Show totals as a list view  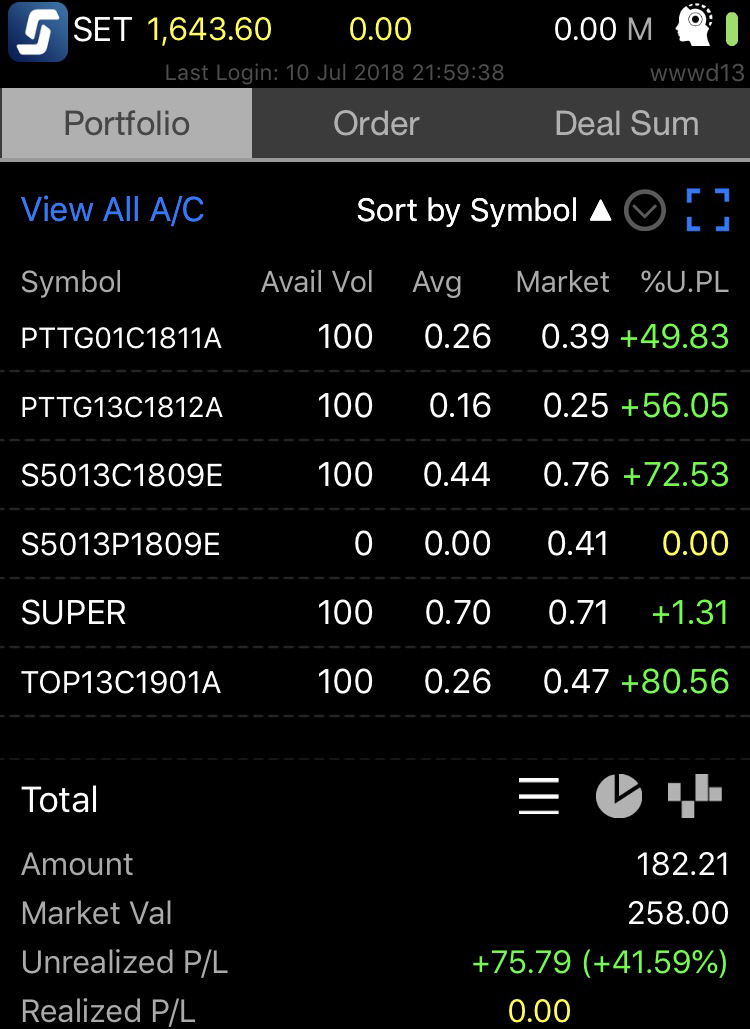[x=539, y=796]
